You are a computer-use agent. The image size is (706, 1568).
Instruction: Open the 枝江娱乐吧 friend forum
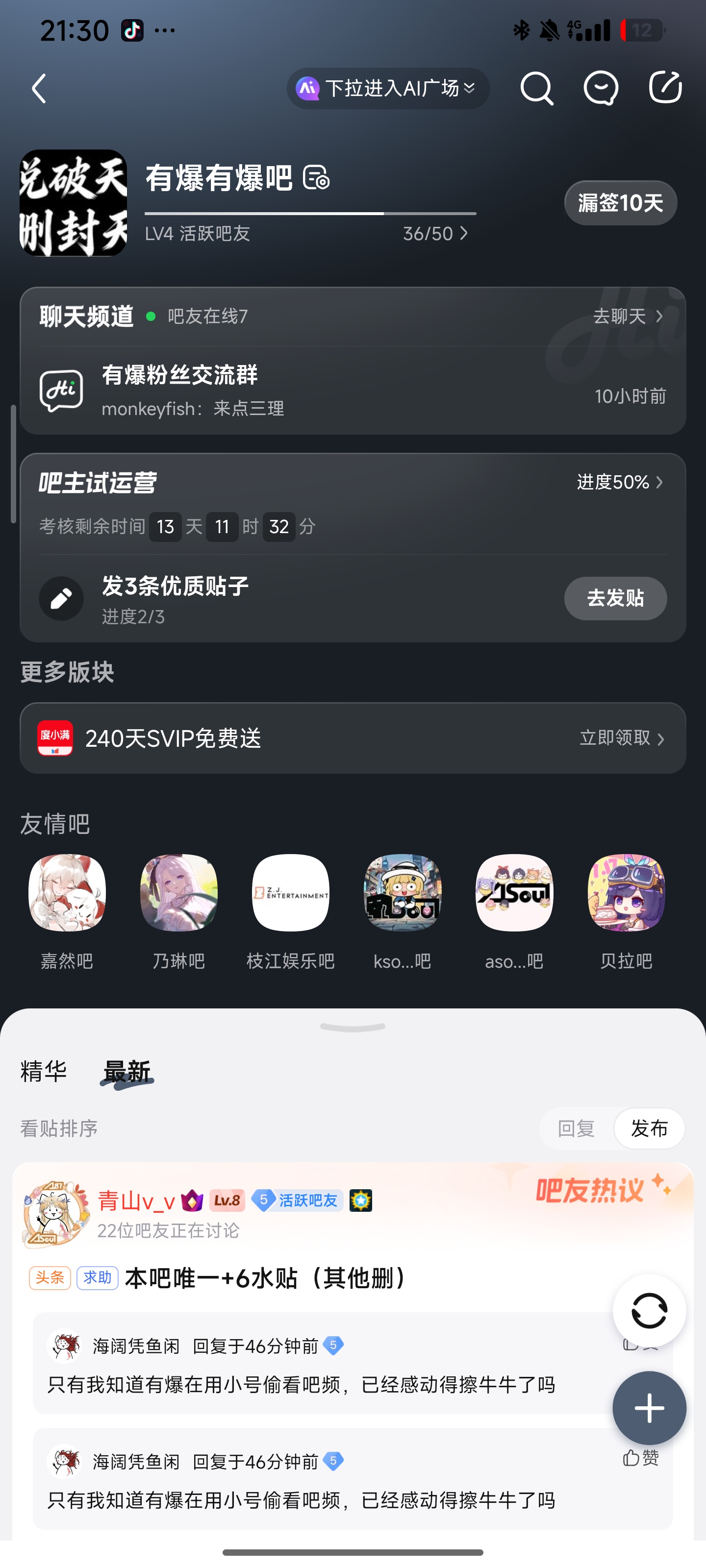291,911
